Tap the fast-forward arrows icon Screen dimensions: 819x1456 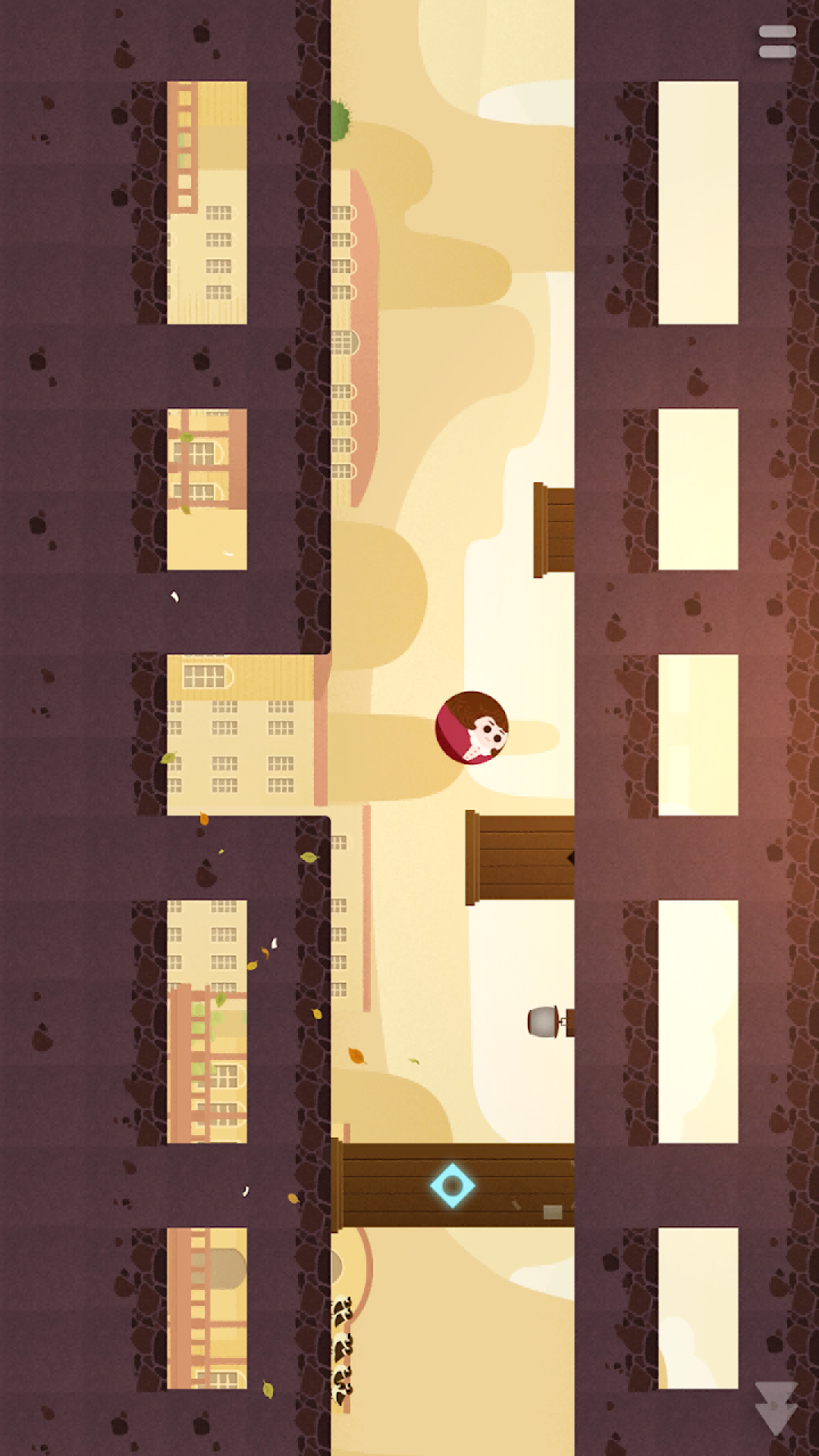tap(776, 1407)
